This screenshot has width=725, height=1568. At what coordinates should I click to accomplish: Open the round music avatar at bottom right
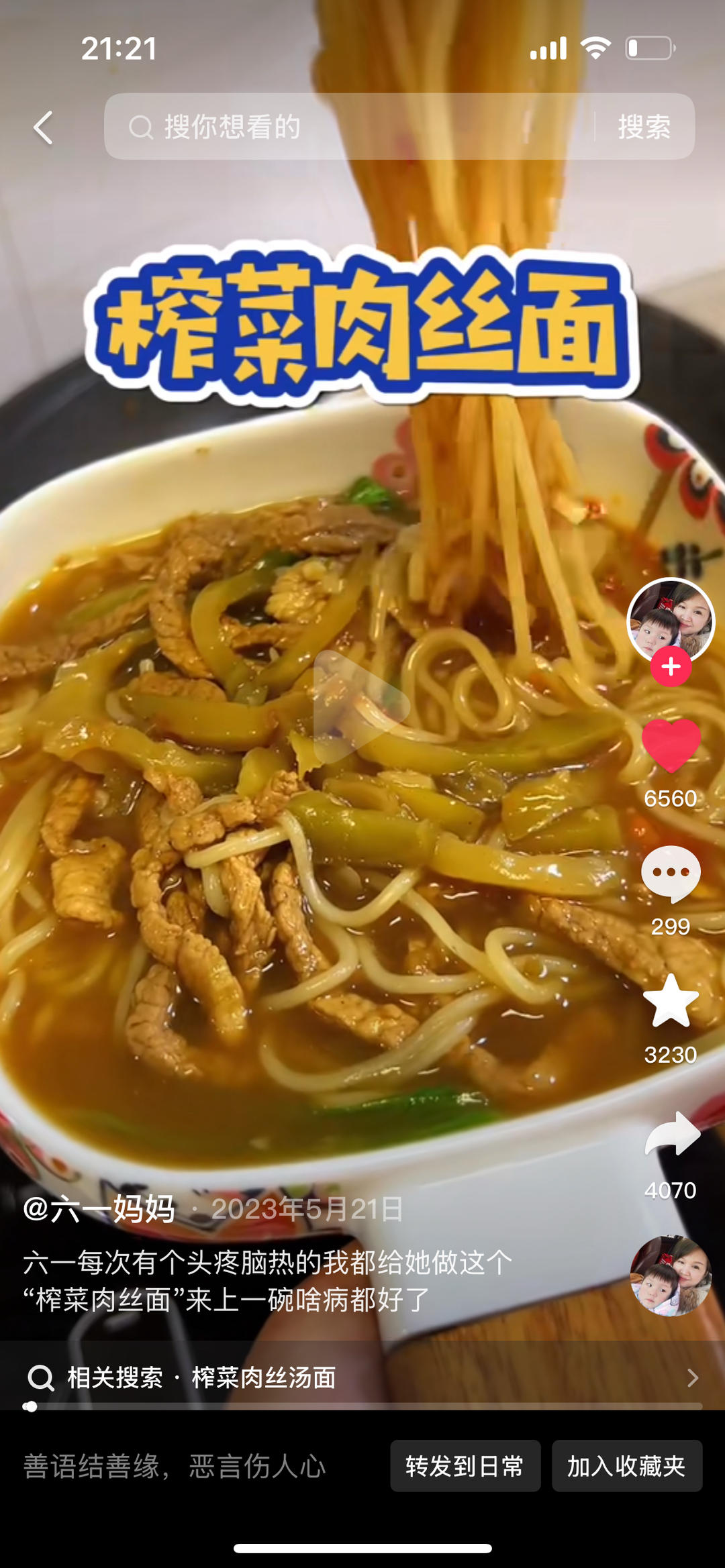[670, 1275]
